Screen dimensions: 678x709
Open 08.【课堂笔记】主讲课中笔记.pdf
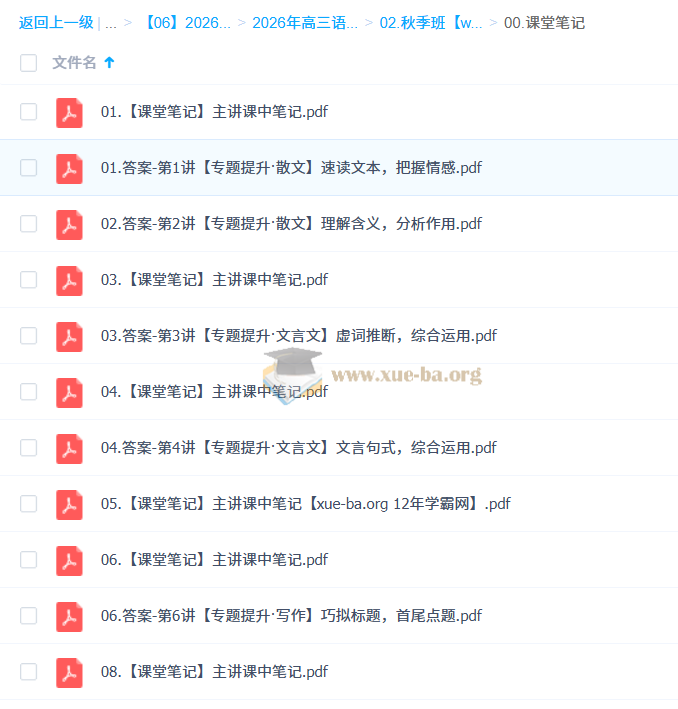pos(214,672)
